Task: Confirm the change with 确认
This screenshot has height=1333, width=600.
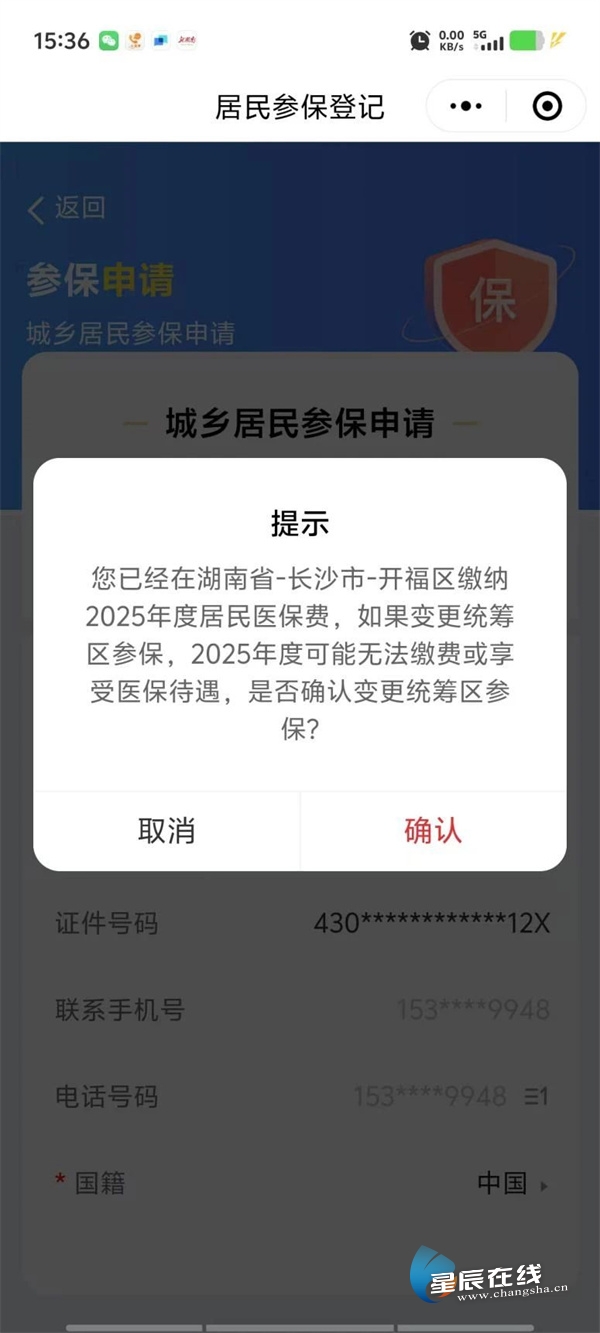Action: point(433,831)
